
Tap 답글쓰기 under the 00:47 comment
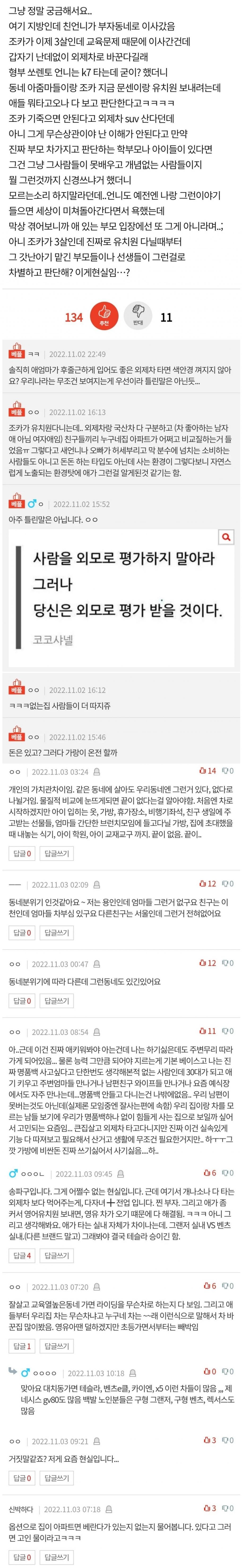pos(57,1001)
